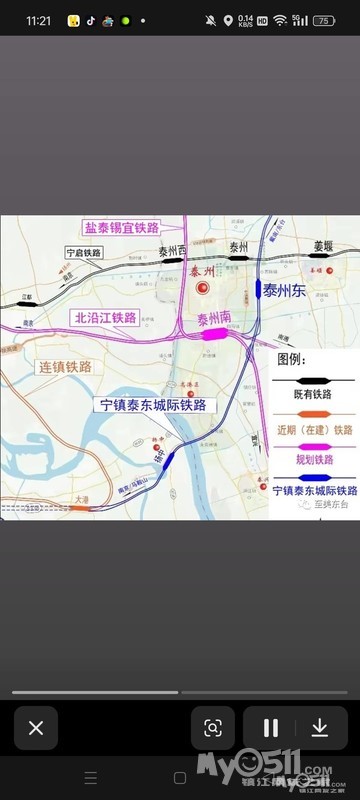Open the image search scan icon
The width and height of the screenshot is (360, 800).
tap(213, 728)
